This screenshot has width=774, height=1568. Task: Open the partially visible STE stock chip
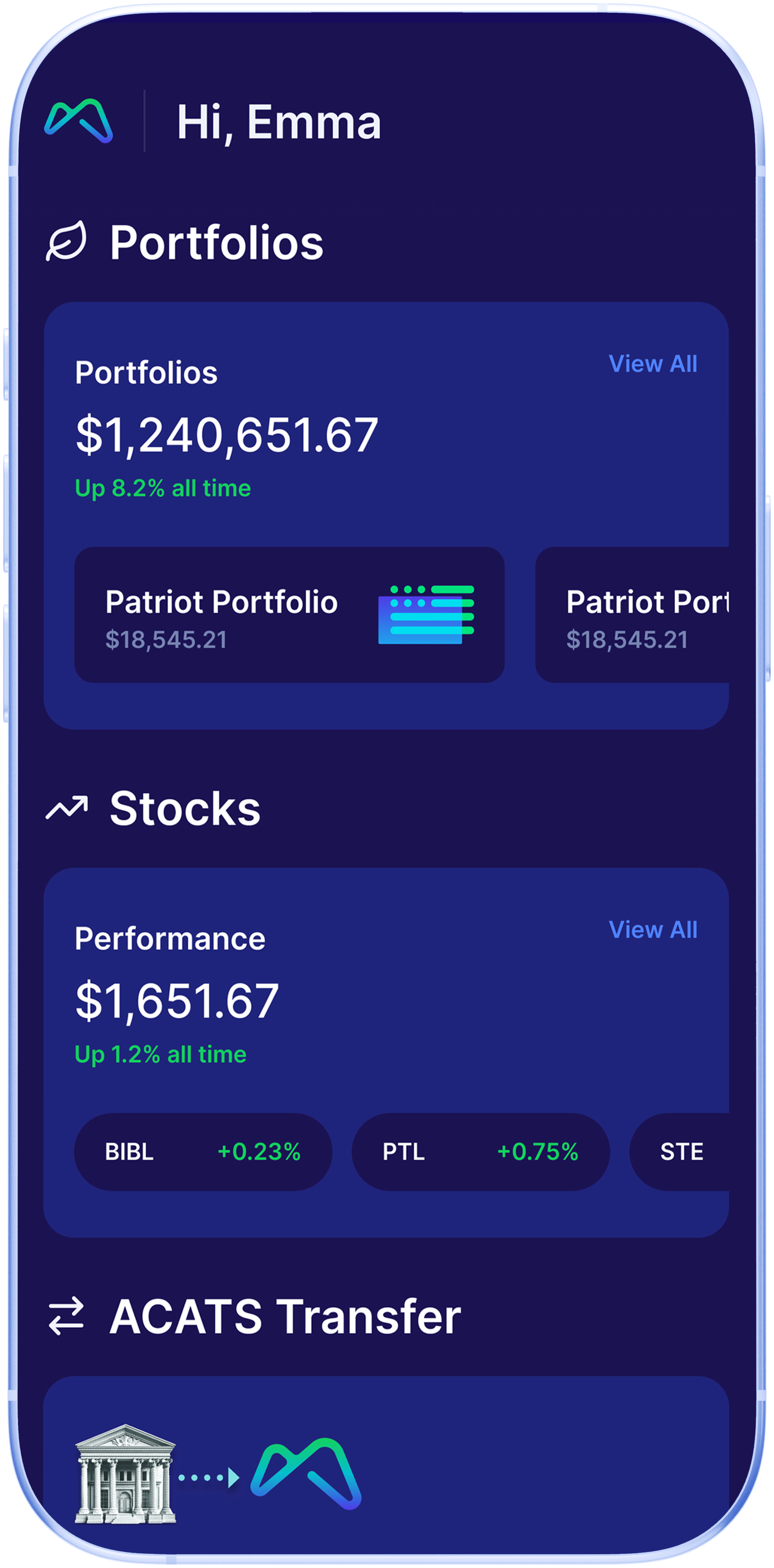pyautogui.click(x=679, y=1152)
